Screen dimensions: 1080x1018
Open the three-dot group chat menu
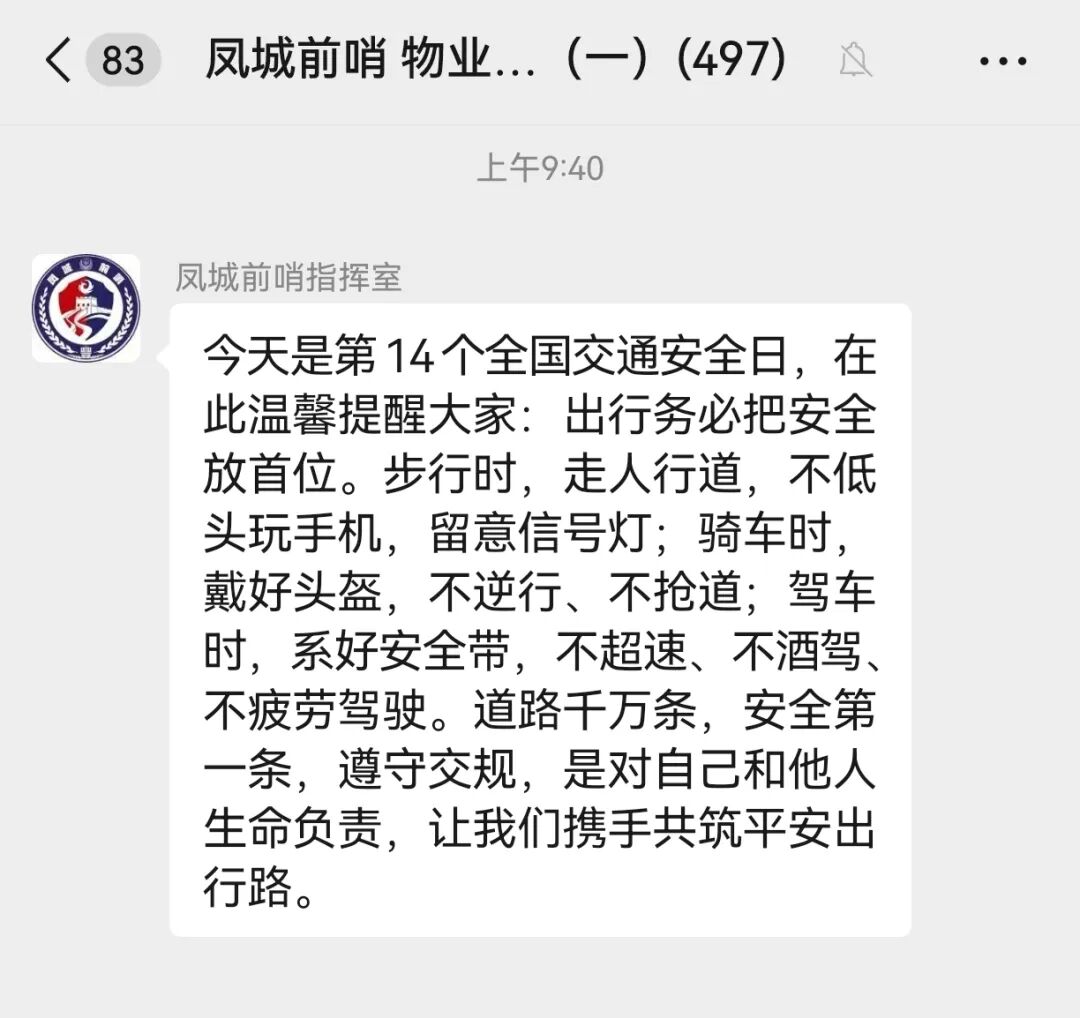click(1003, 61)
